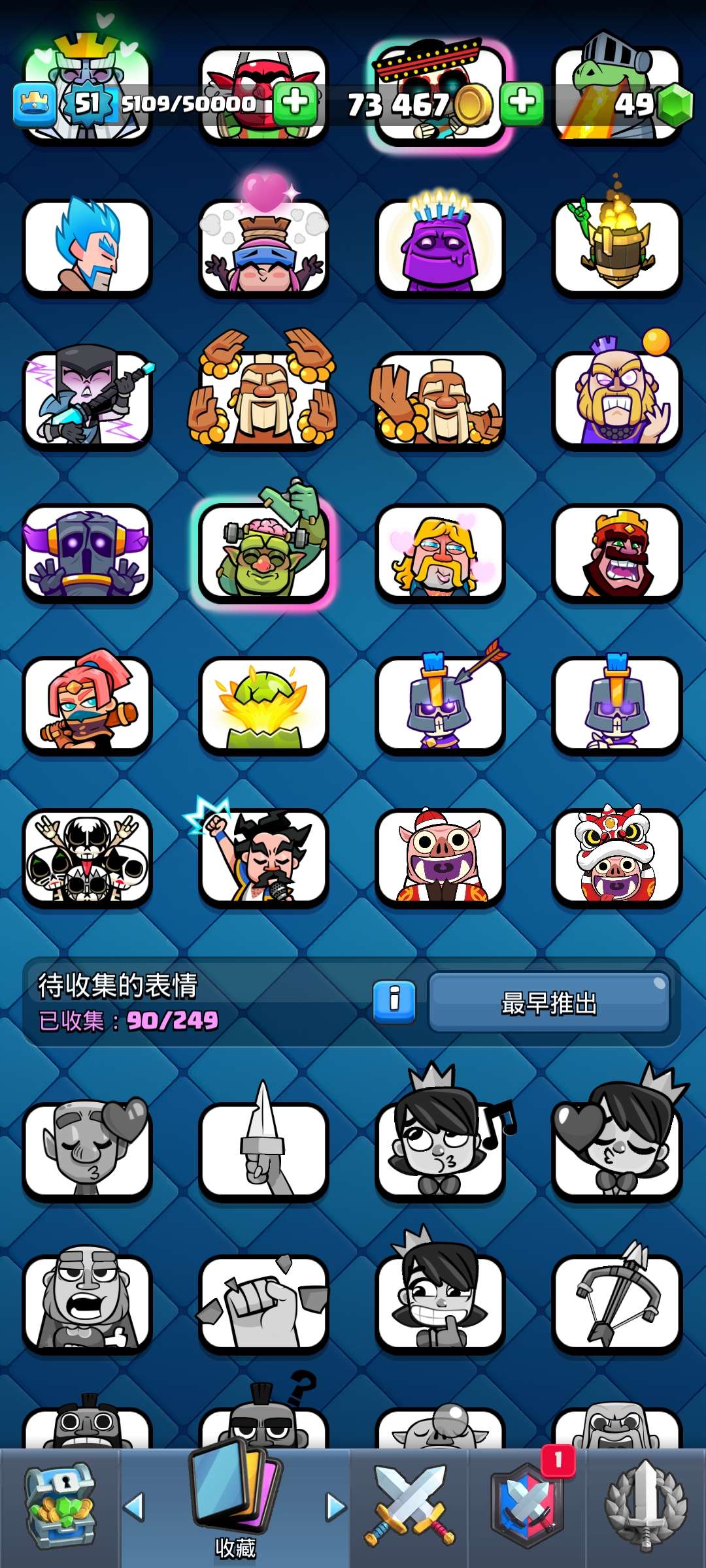Select the purple birthday cake emote
Image resolution: width=706 pixels, height=1568 pixels.
pos(440,247)
